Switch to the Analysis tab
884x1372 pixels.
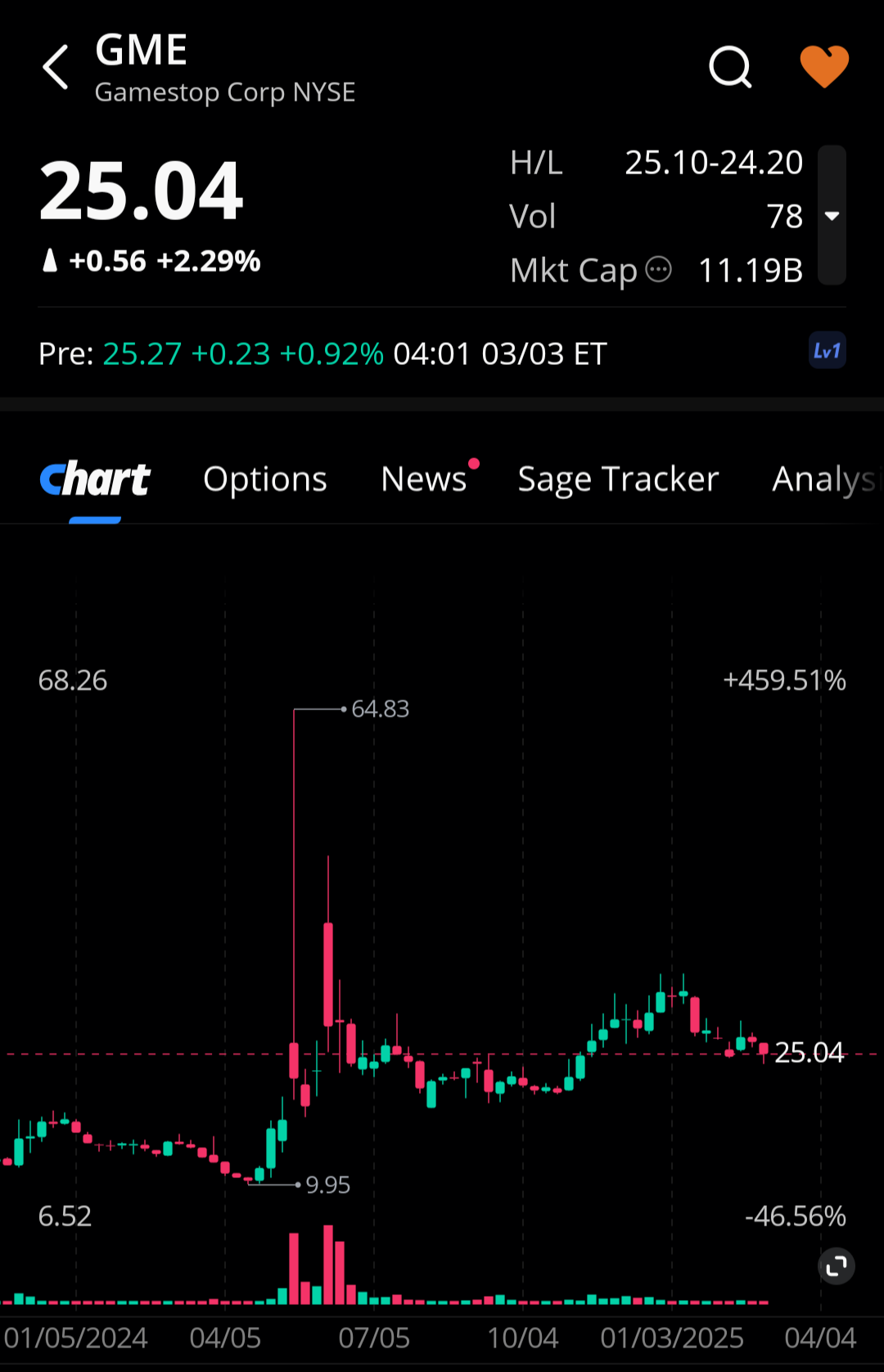823,479
